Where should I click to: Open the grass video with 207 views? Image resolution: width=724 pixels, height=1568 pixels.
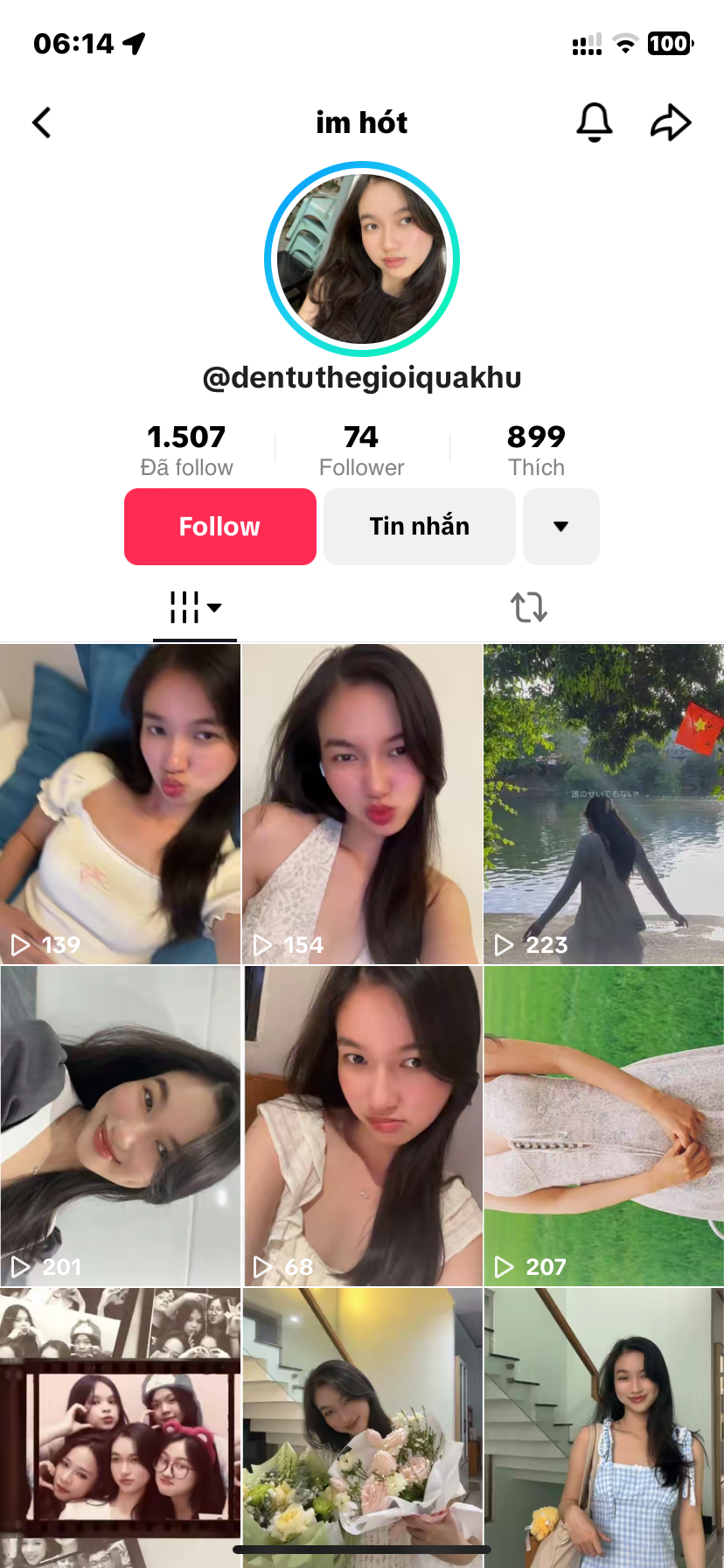(x=603, y=1126)
